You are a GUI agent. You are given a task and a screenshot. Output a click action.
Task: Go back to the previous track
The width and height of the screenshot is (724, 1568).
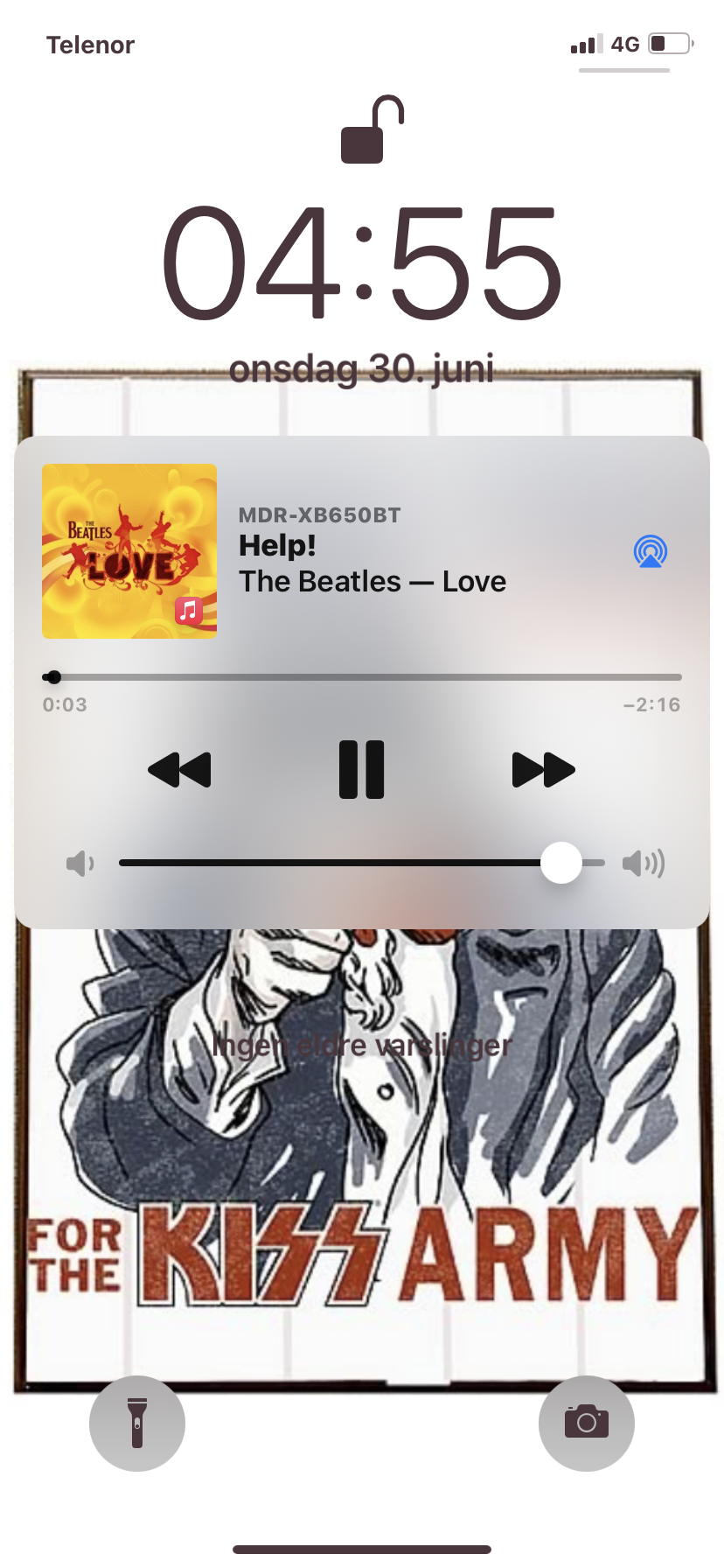click(179, 770)
